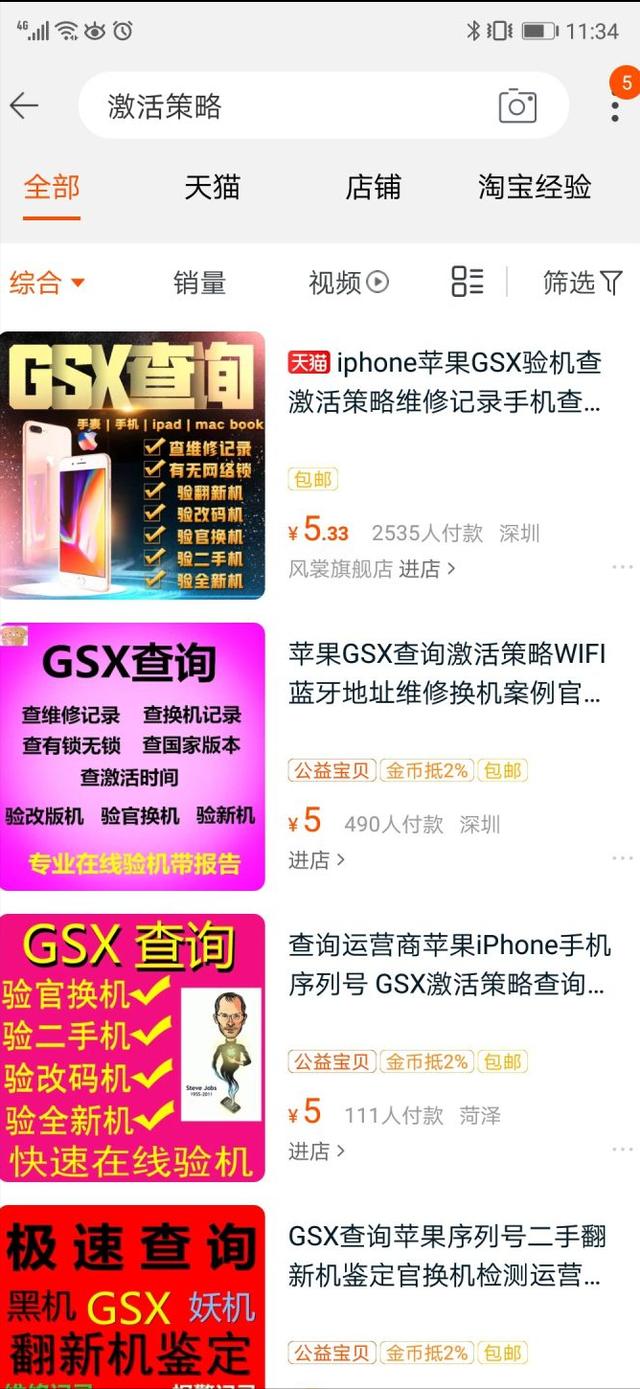This screenshot has width=640, height=1389.
Task: Enter 风裳旗舰店 via 进店
Action: [x=427, y=569]
